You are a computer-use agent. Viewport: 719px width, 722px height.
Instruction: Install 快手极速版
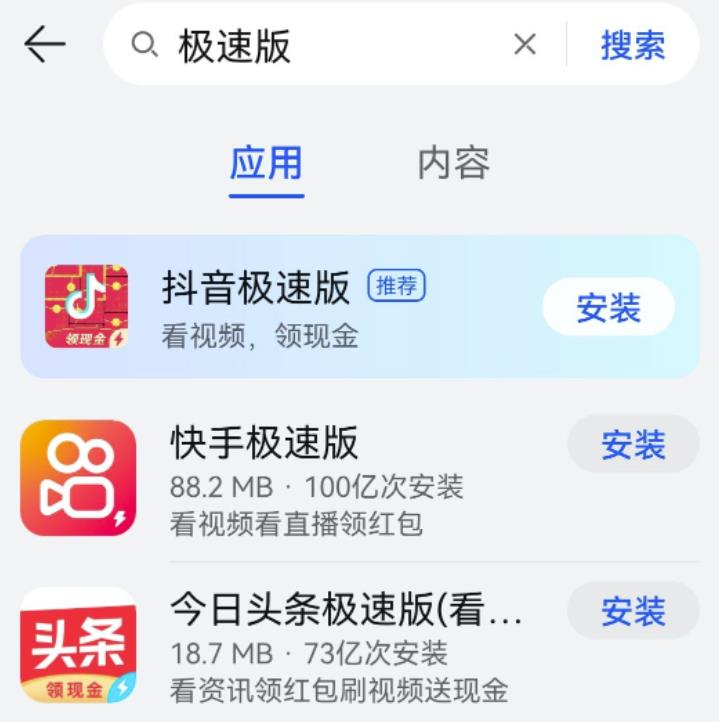pyautogui.click(x=632, y=444)
